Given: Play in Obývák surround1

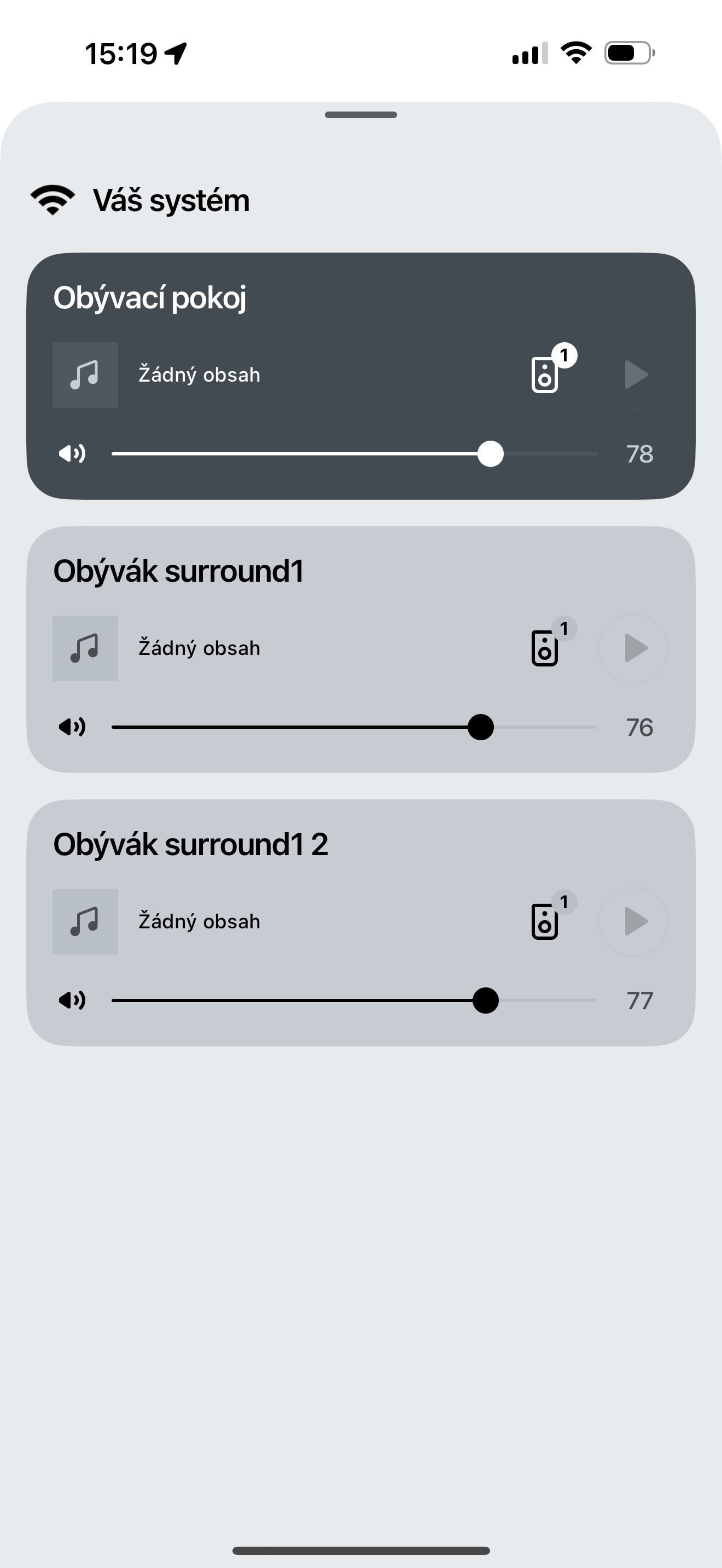Looking at the screenshot, I should 633,648.
